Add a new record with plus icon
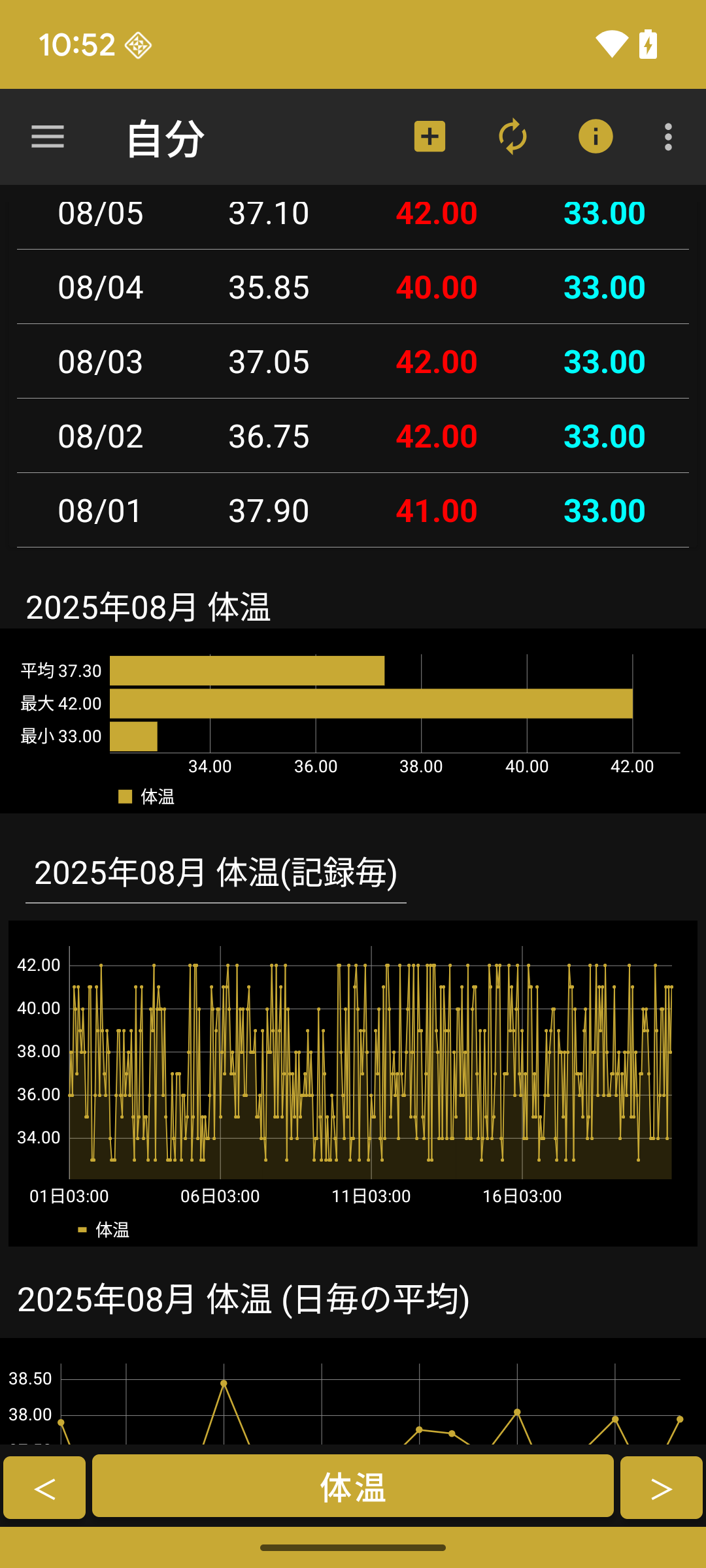The image size is (706, 1568). 429,137
